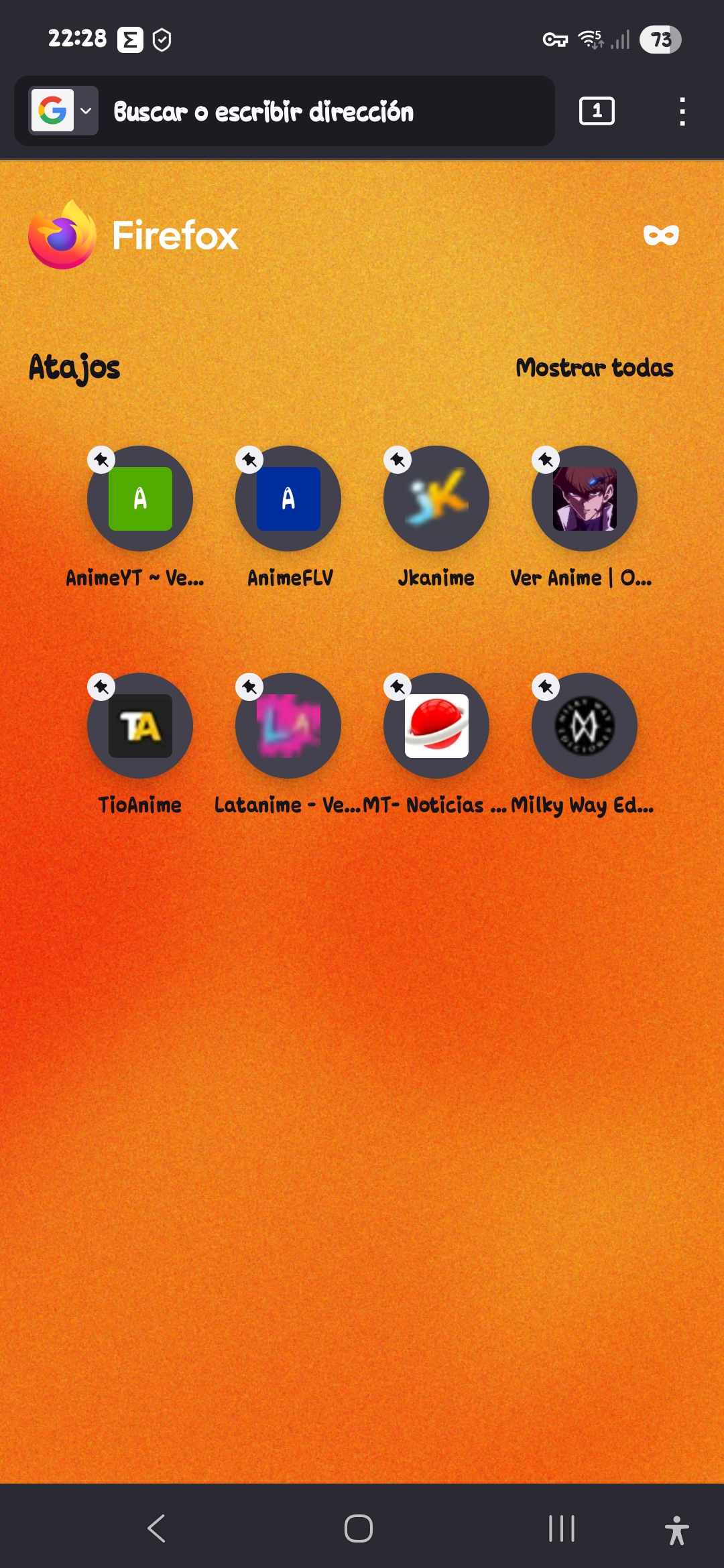Go back with system back button
Viewport: 724px width, 1568px height.
pyautogui.click(x=156, y=1528)
